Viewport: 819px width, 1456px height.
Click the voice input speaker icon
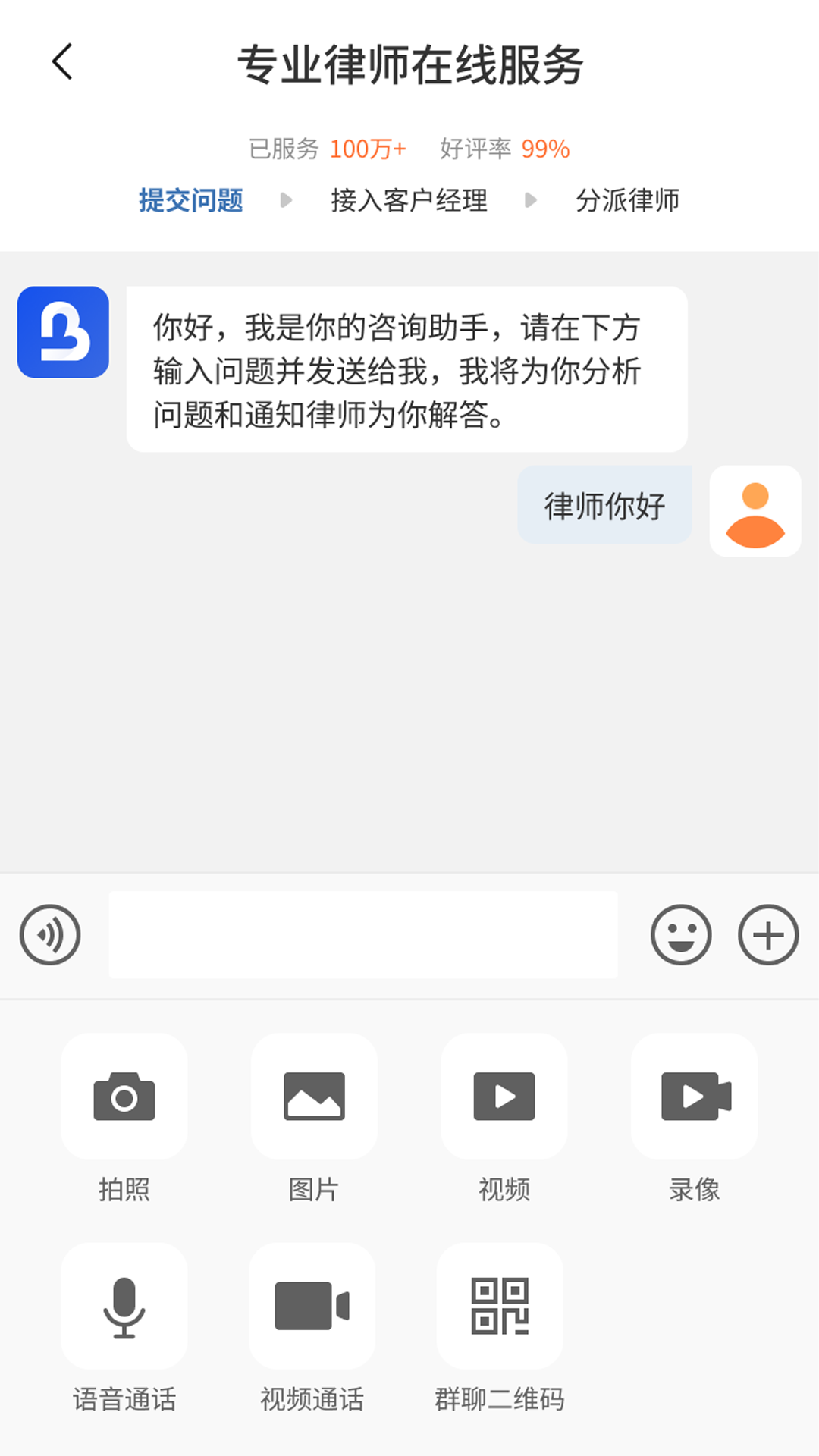49,934
